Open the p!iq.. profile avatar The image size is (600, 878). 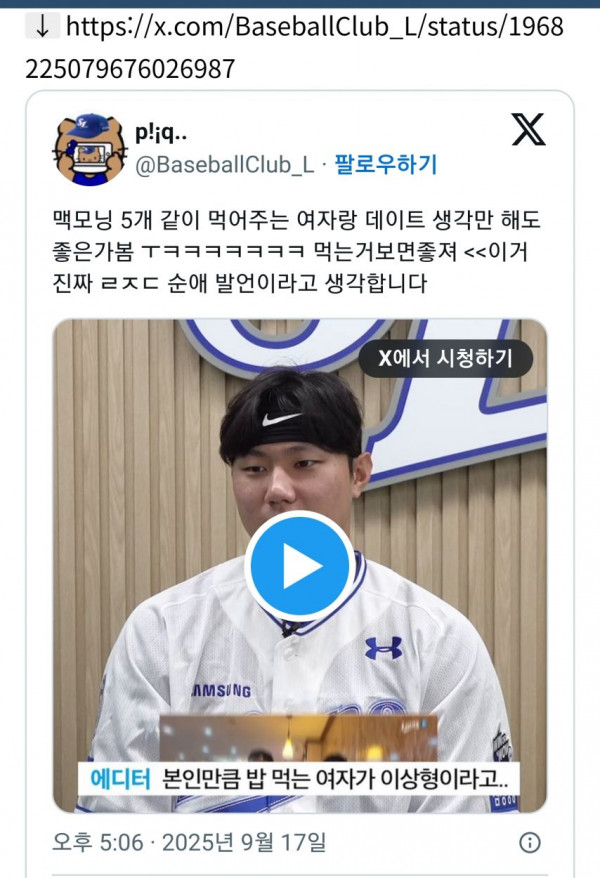(88, 147)
